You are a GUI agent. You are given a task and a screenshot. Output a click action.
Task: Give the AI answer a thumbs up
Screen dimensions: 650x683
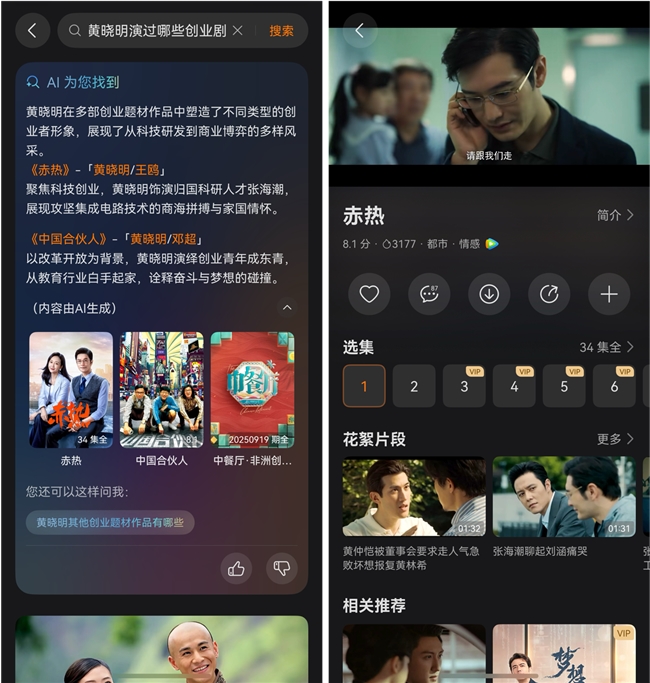[236, 568]
